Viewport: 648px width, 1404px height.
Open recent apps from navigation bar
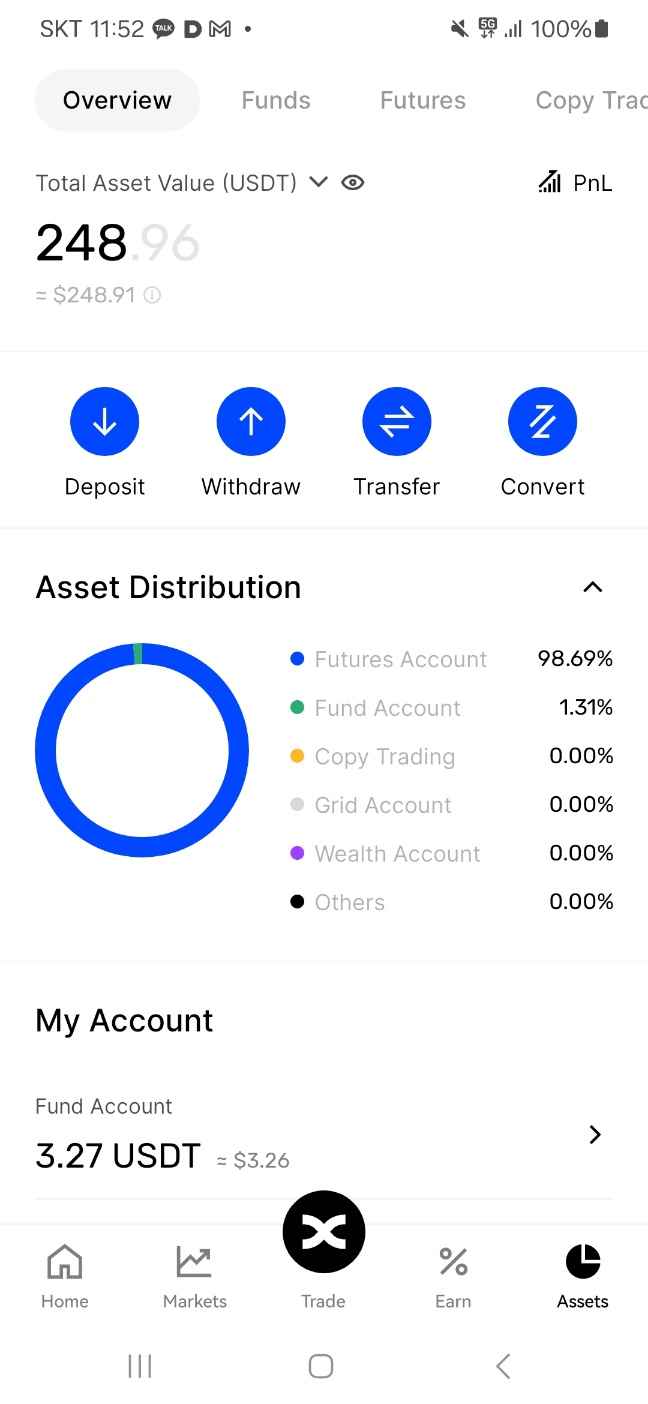tap(140, 1366)
